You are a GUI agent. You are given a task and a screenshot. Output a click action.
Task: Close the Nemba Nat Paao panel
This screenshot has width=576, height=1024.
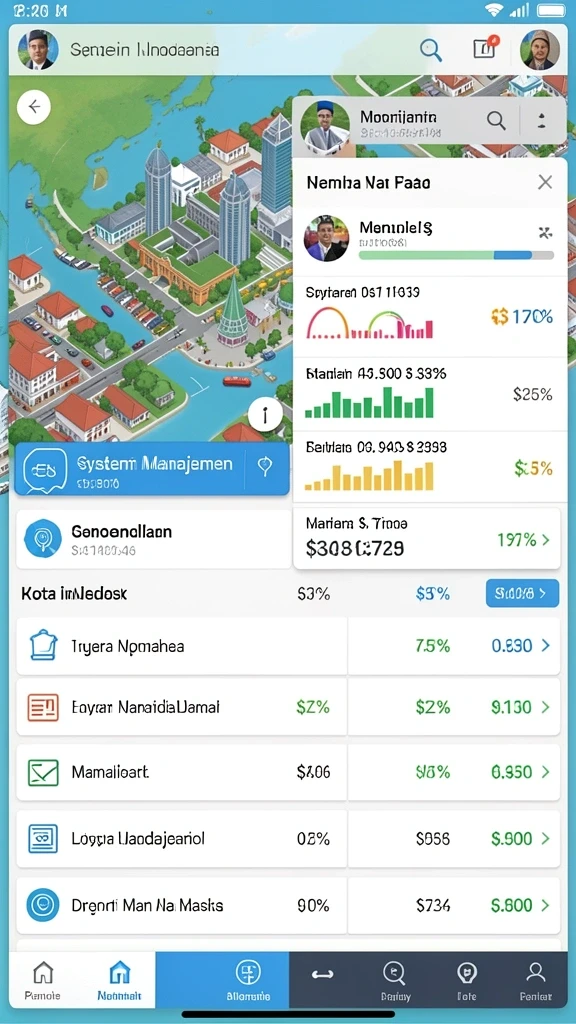pos(545,182)
